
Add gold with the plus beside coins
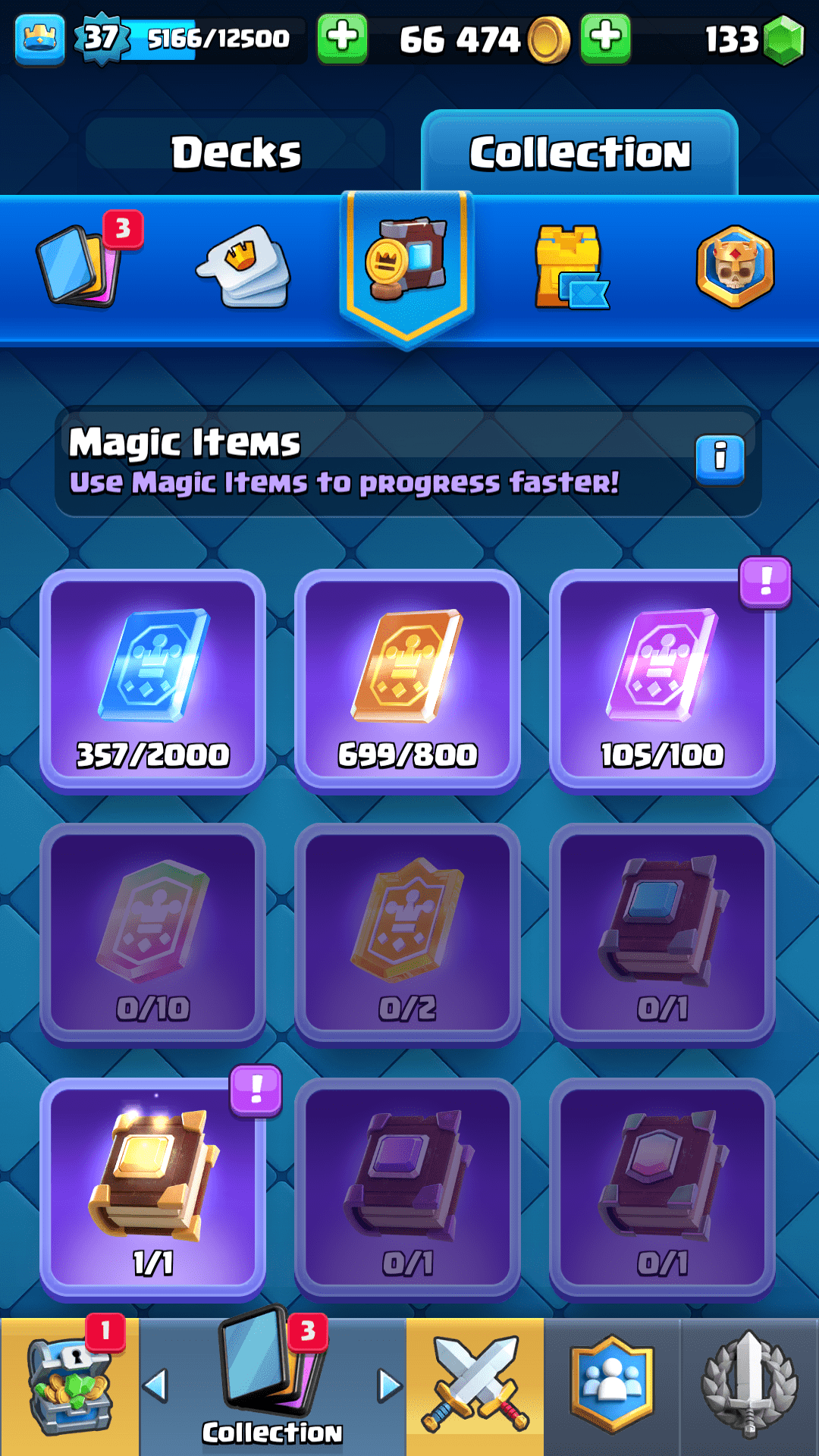click(x=605, y=36)
